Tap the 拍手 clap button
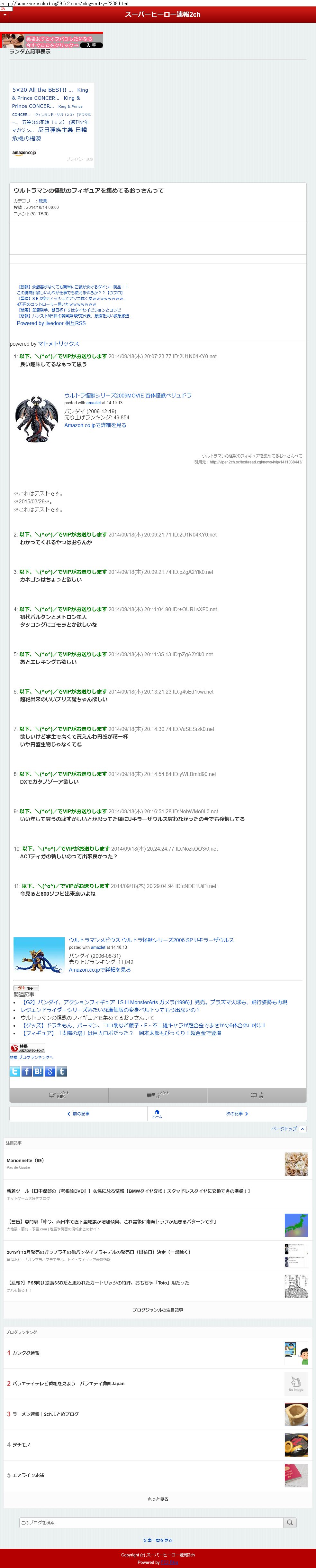This screenshot has width=316, height=1568. 26,988
